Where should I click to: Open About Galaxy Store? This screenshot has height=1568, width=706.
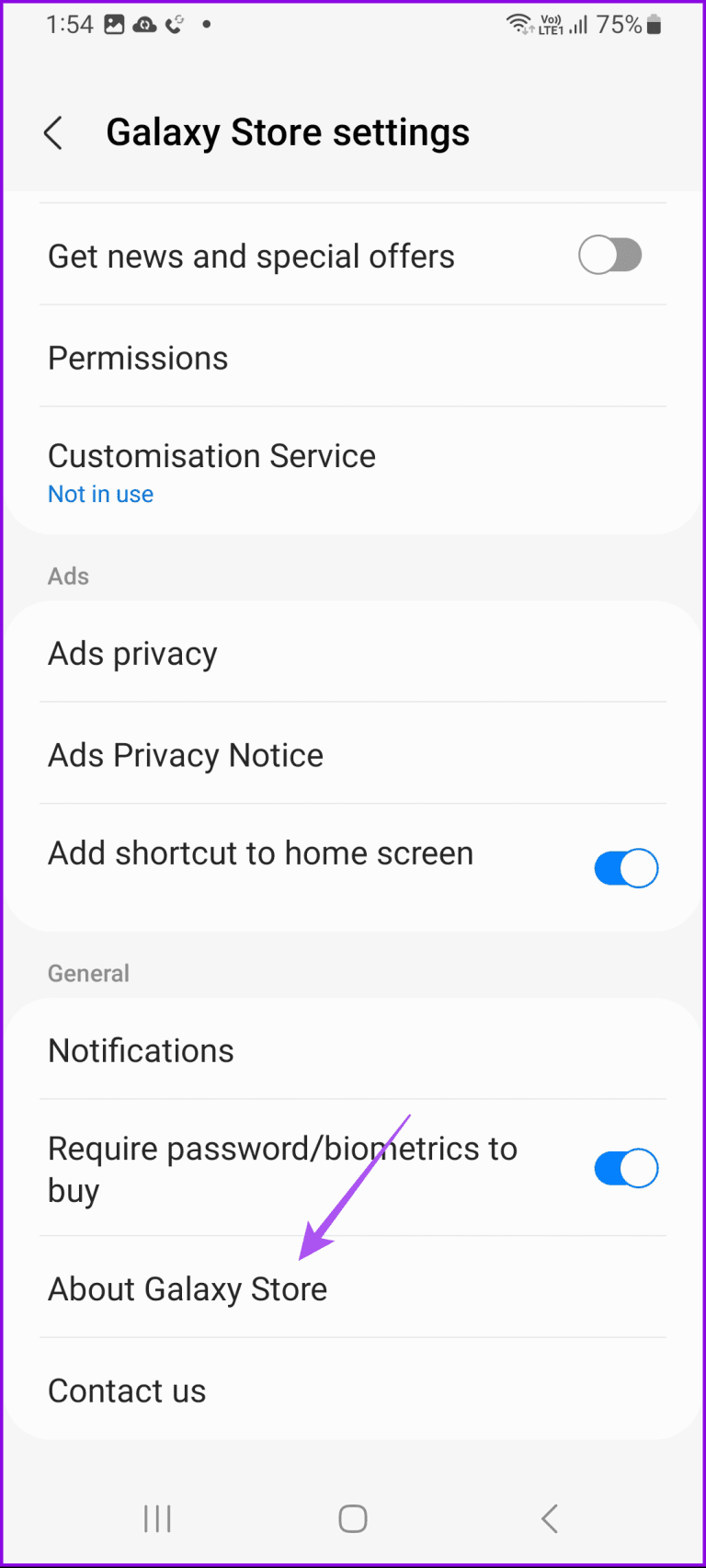coord(188,1288)
